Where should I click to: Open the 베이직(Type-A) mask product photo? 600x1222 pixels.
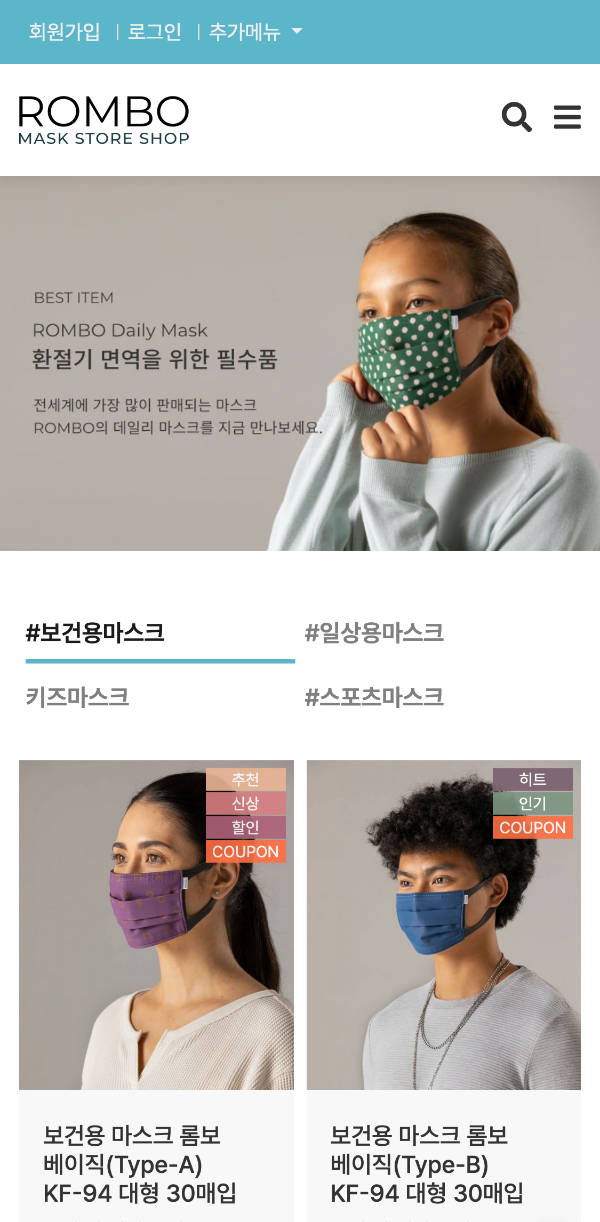click(156, 925)
